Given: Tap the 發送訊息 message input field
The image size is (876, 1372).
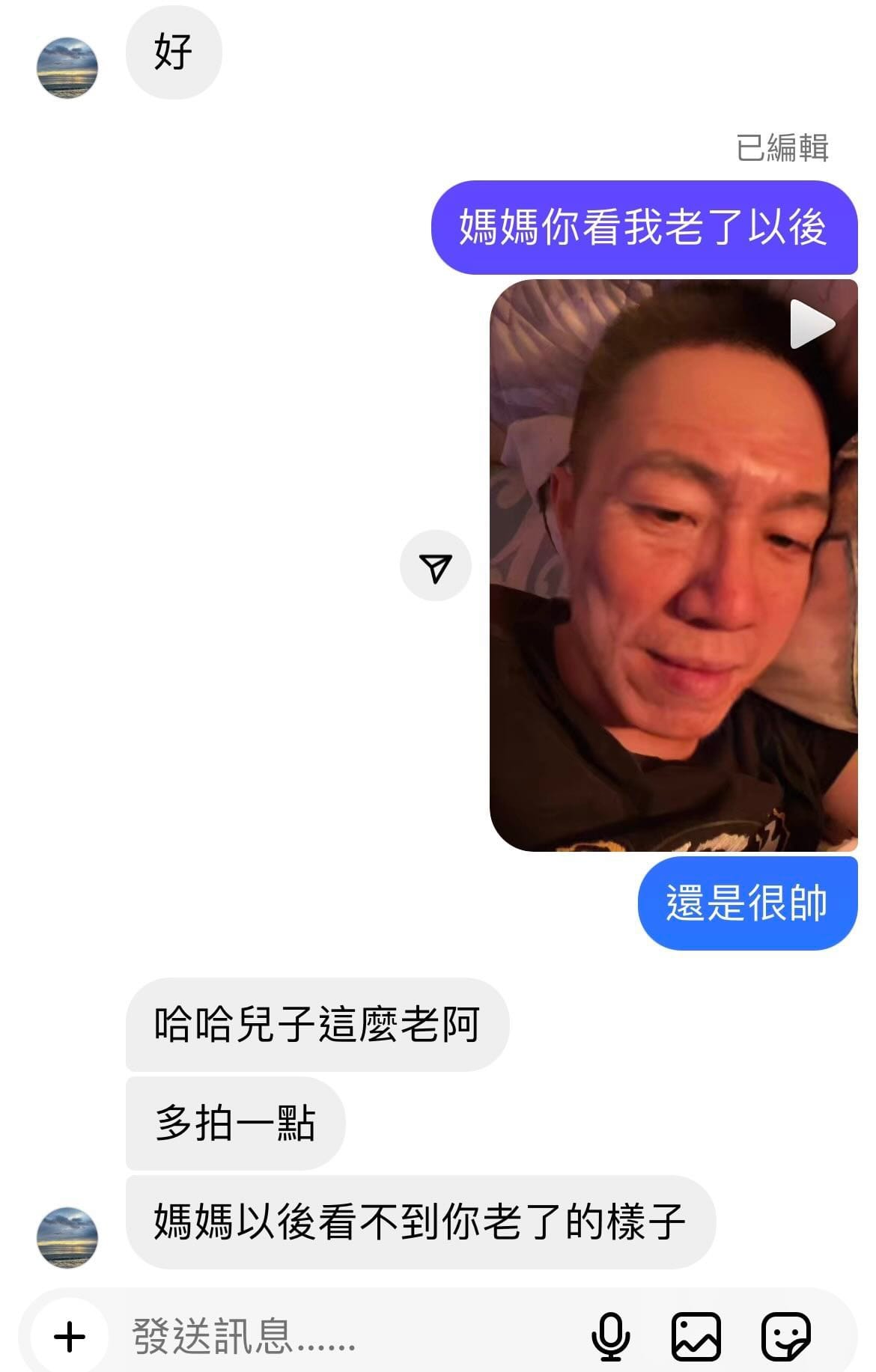Looking at the screenshot, I should pos(337,1337).
